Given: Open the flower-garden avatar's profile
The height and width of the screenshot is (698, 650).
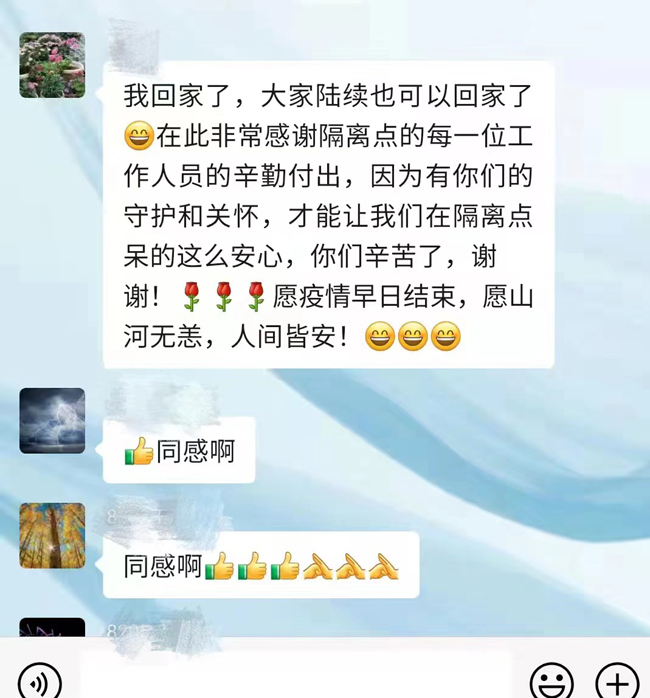Looking at the screenshot, I should click(52, 65).
